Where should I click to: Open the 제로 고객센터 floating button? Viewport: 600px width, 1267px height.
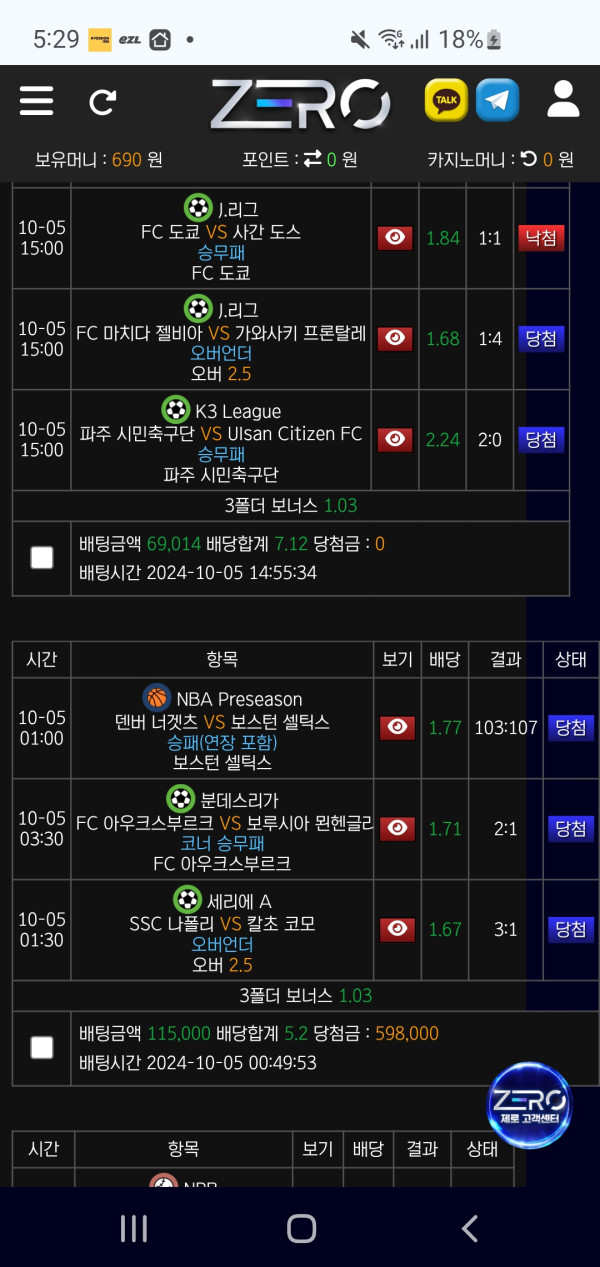click(529, 1105)
